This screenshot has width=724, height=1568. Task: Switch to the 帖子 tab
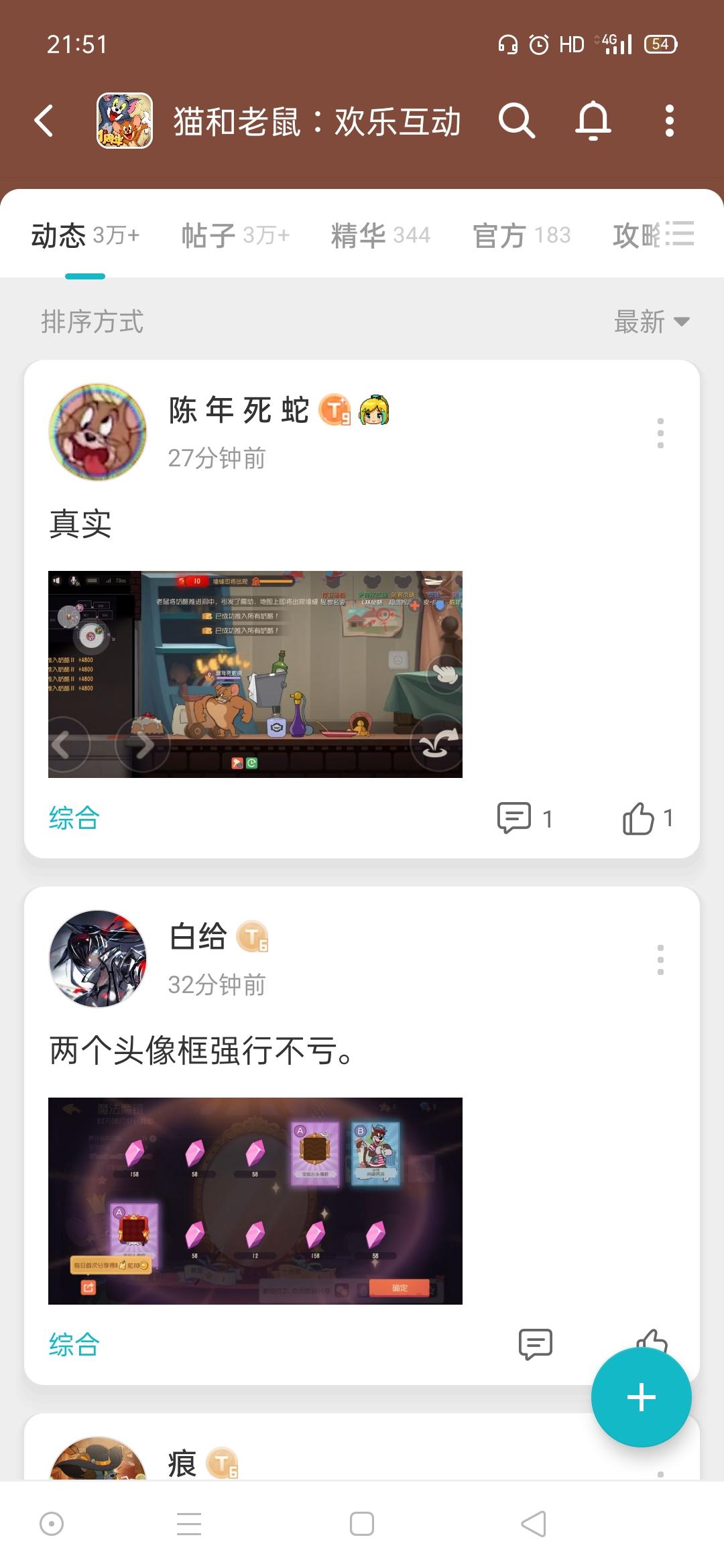point(208,236)
